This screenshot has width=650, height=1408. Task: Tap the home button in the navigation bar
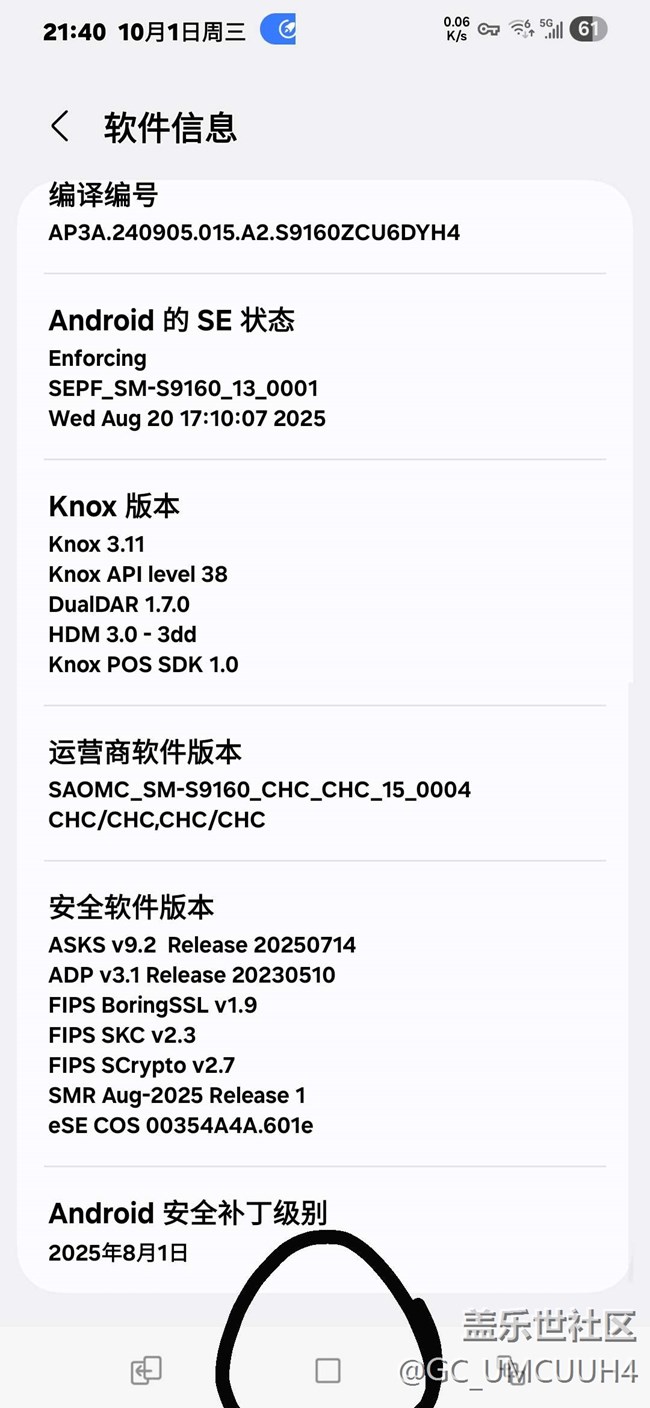[327, 1370]
